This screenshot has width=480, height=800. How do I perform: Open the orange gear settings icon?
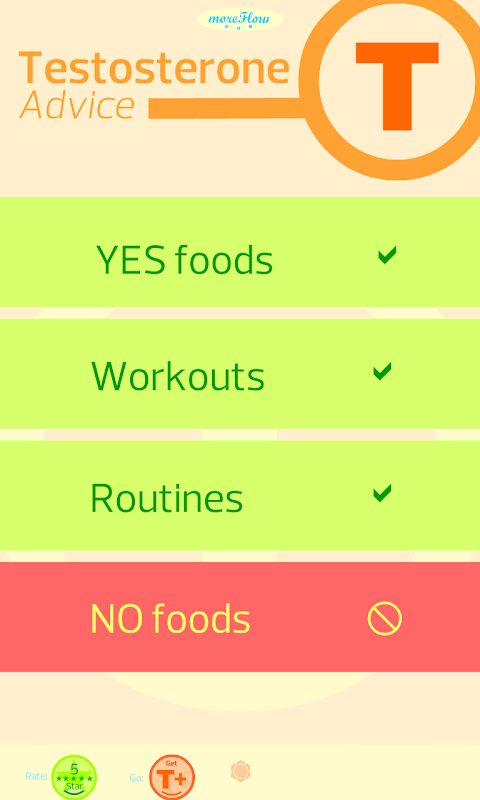coord(240,771)
